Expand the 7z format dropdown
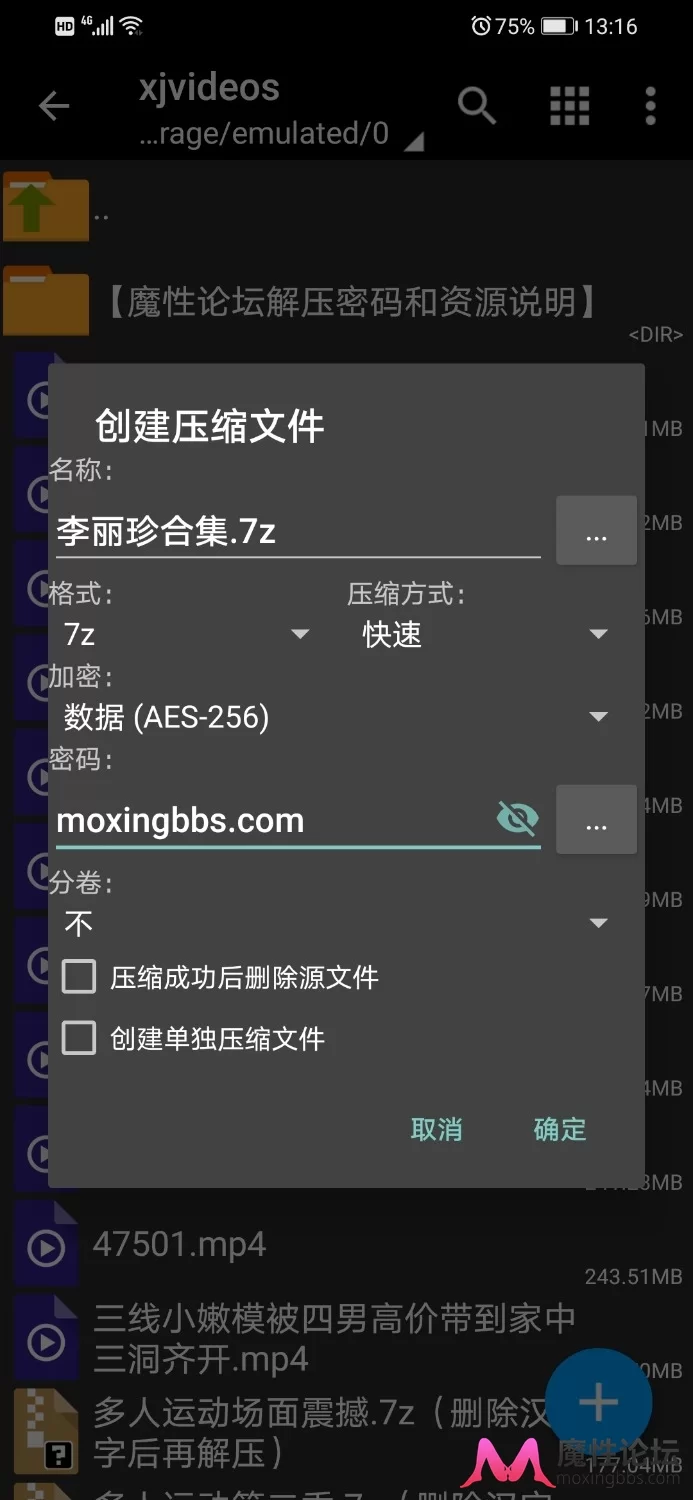The width and height of the screenshot is (693, 1500). coord(185,634)
